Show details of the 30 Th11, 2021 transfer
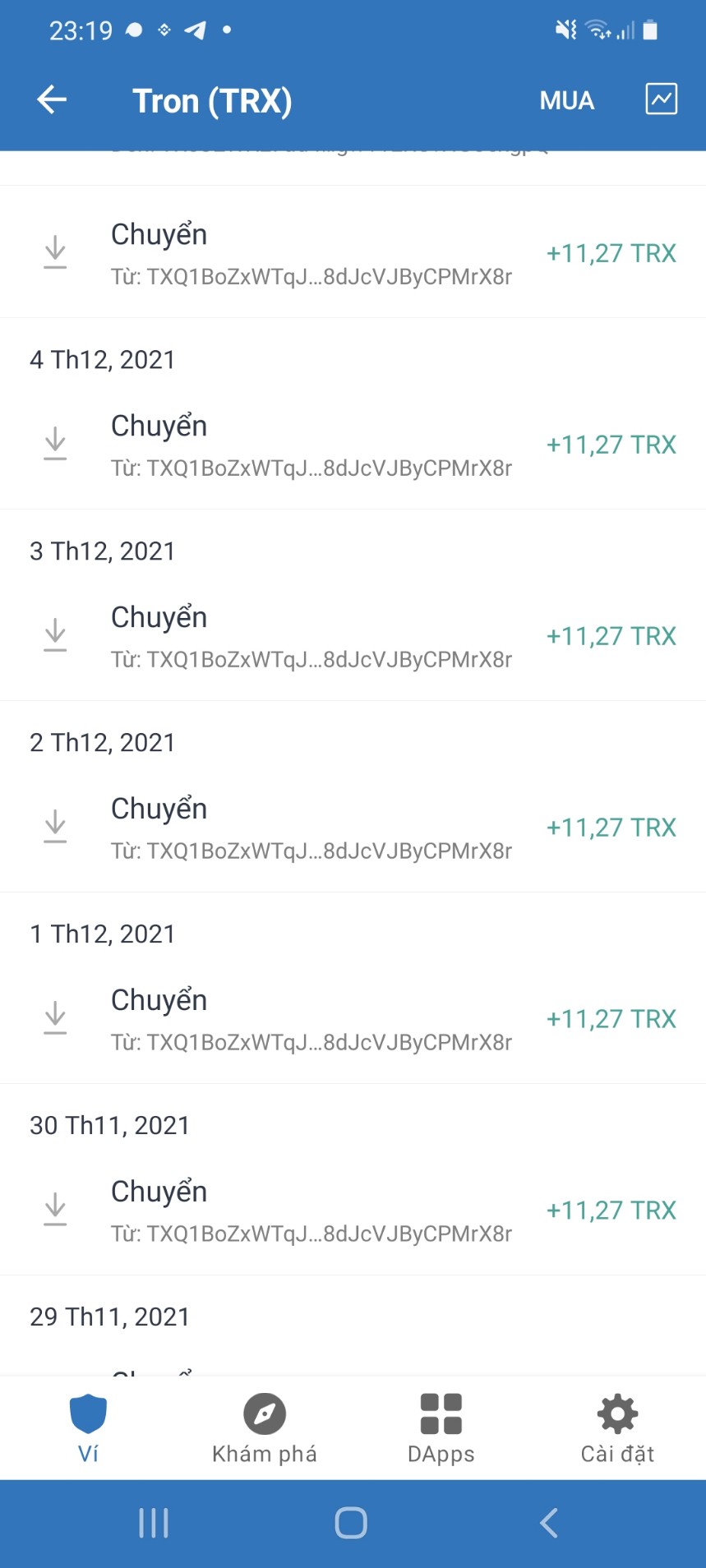Viewport: 706px width, 1568px height. (353, 1211)
